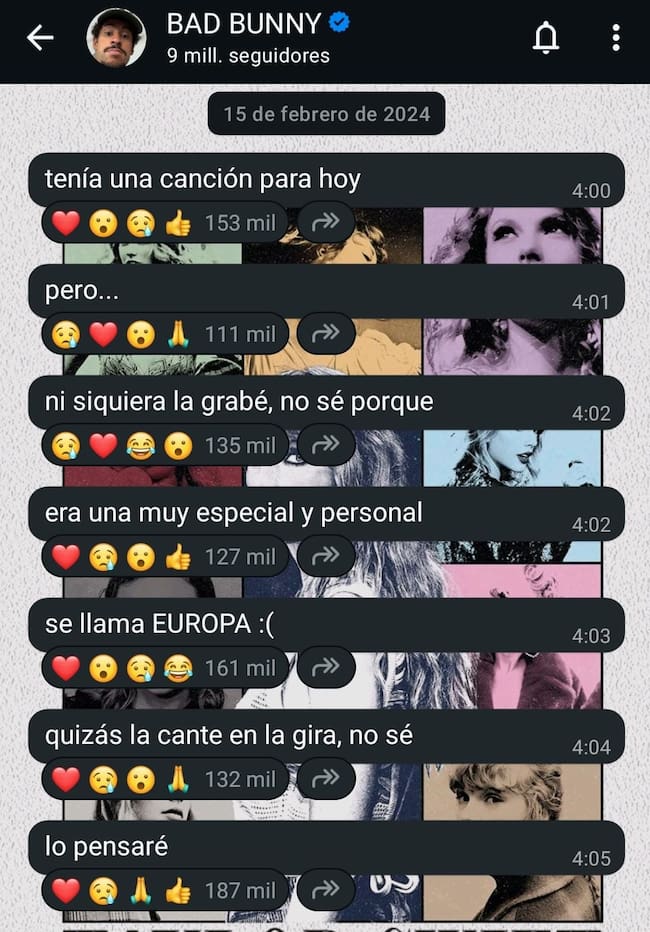View reactions on "tenía una canción para hoy"
The width and height of the screenshot is (650, 932).
[164, 223]
